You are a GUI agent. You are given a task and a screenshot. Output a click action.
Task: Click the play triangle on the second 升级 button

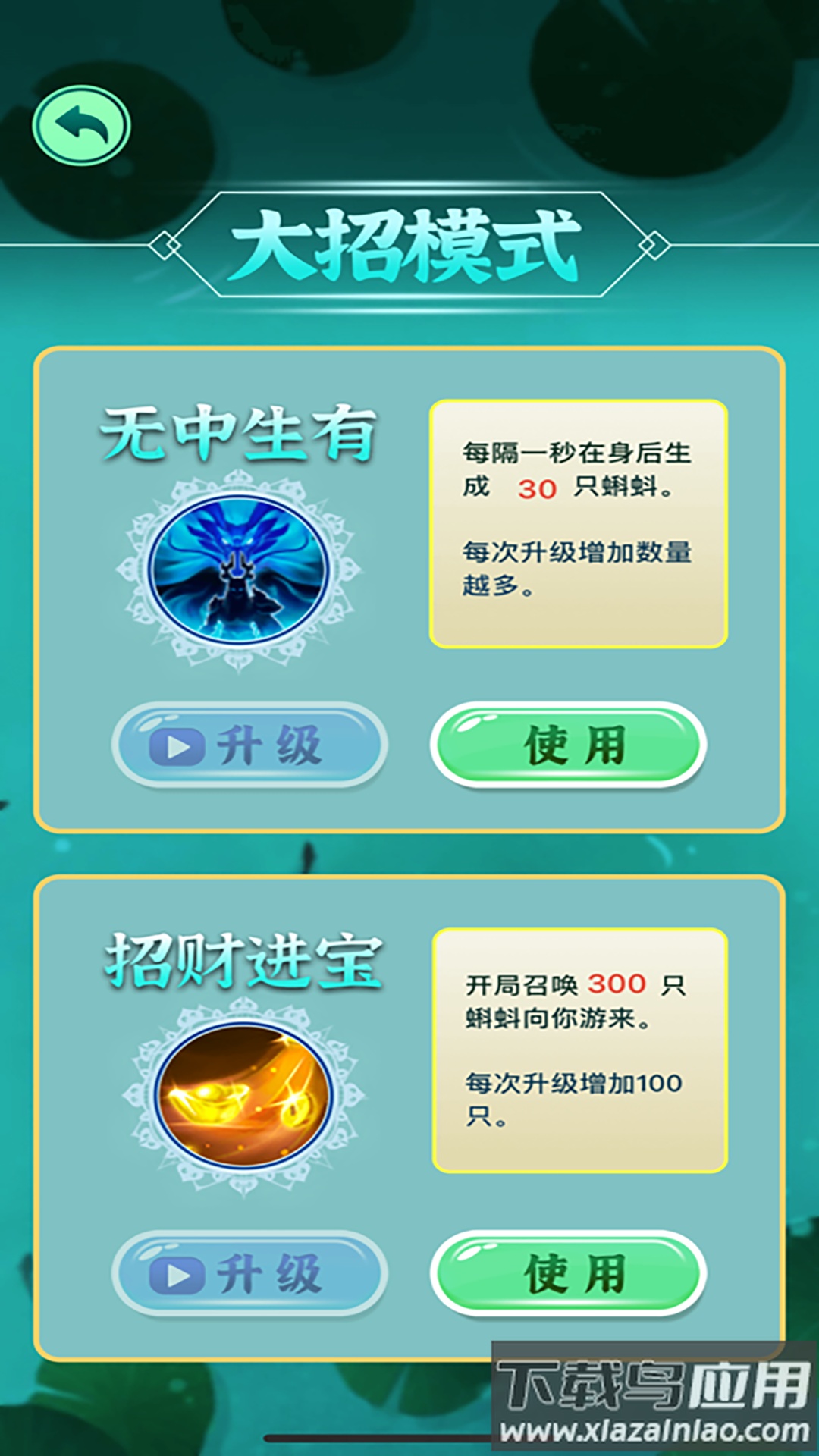(x=176, y=1274)
